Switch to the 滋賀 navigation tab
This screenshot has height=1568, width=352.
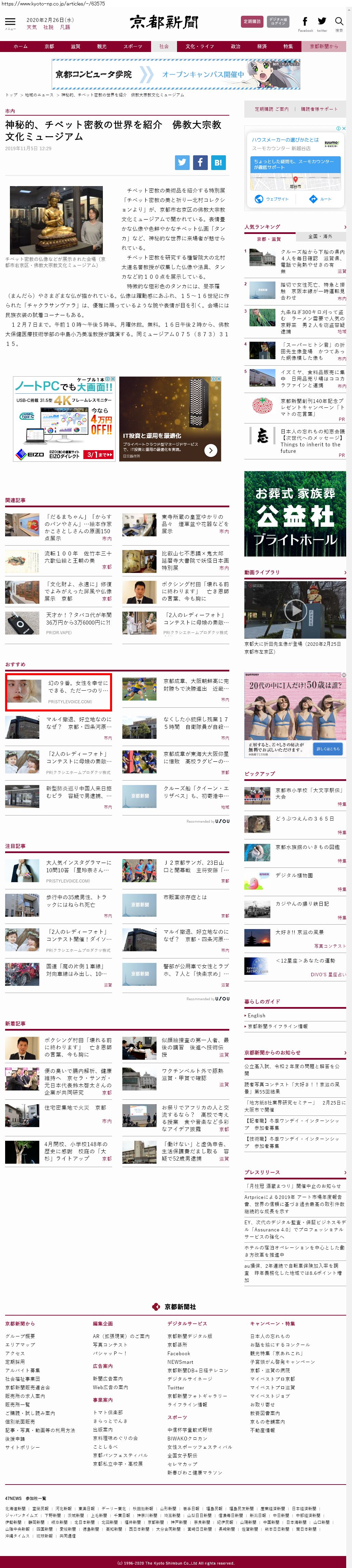coord(76,46)
